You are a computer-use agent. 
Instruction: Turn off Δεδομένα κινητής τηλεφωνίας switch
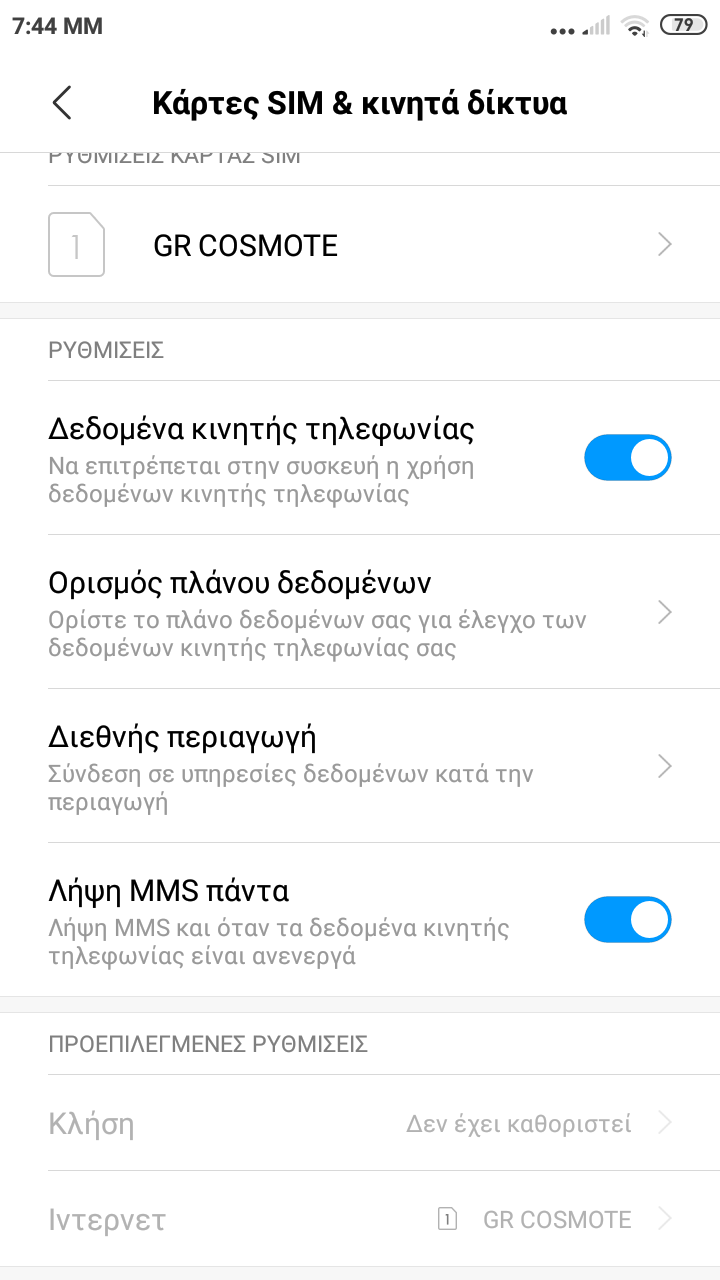[627, 459]
